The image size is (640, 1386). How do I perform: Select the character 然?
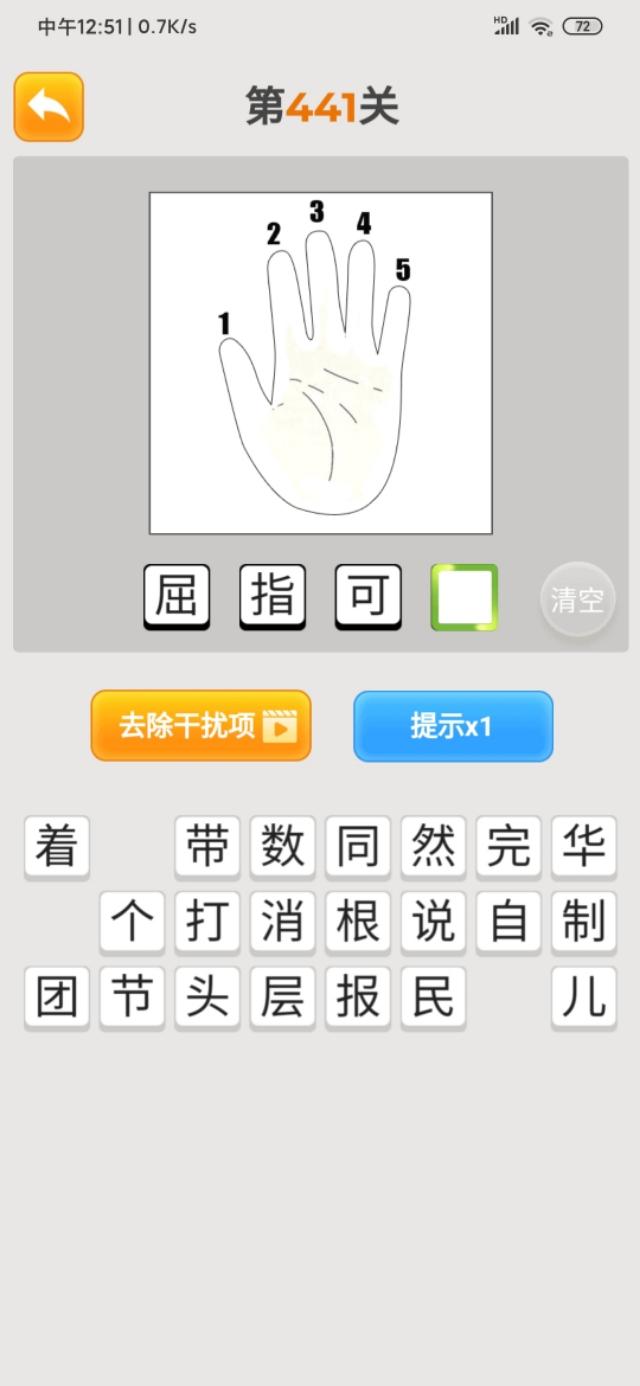point(433,847)
